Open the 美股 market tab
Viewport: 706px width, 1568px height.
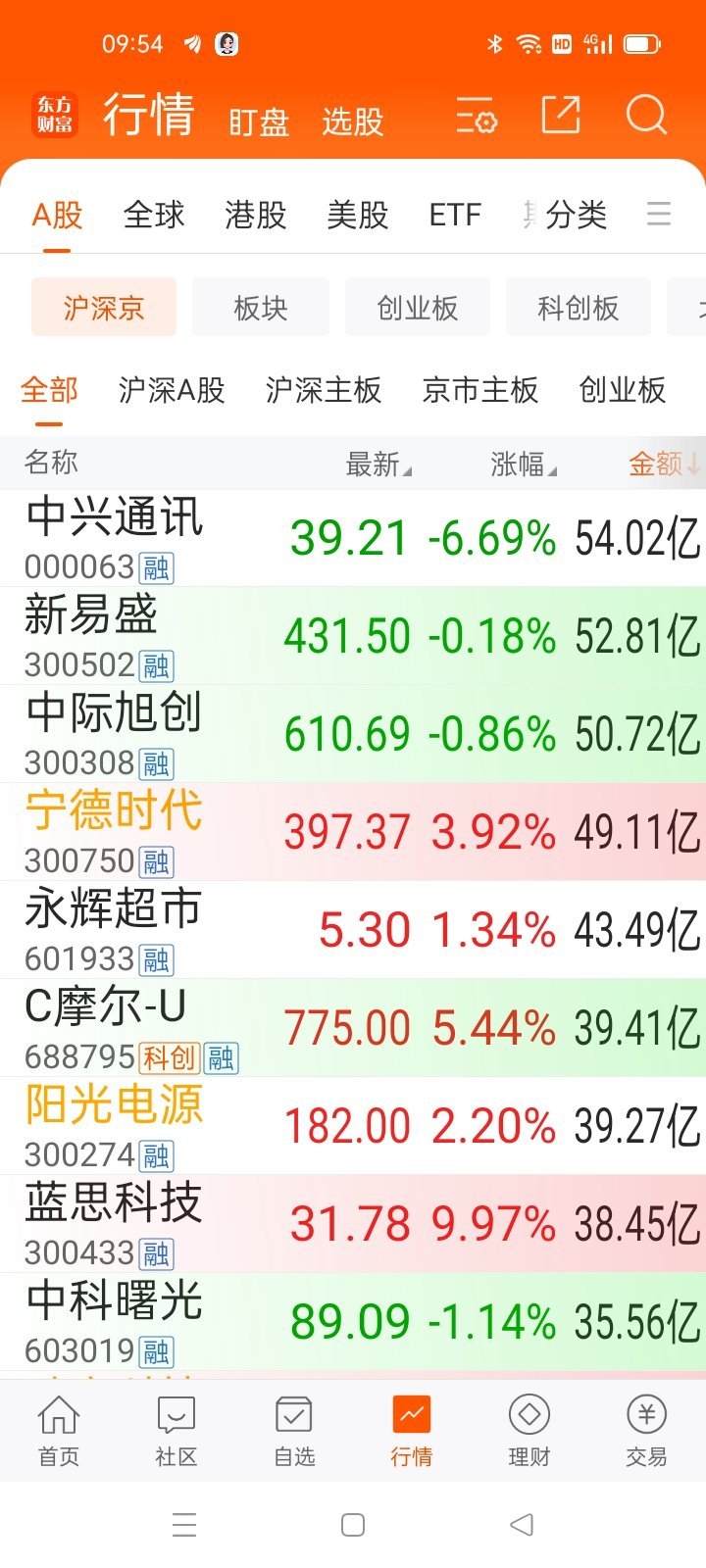358,216
